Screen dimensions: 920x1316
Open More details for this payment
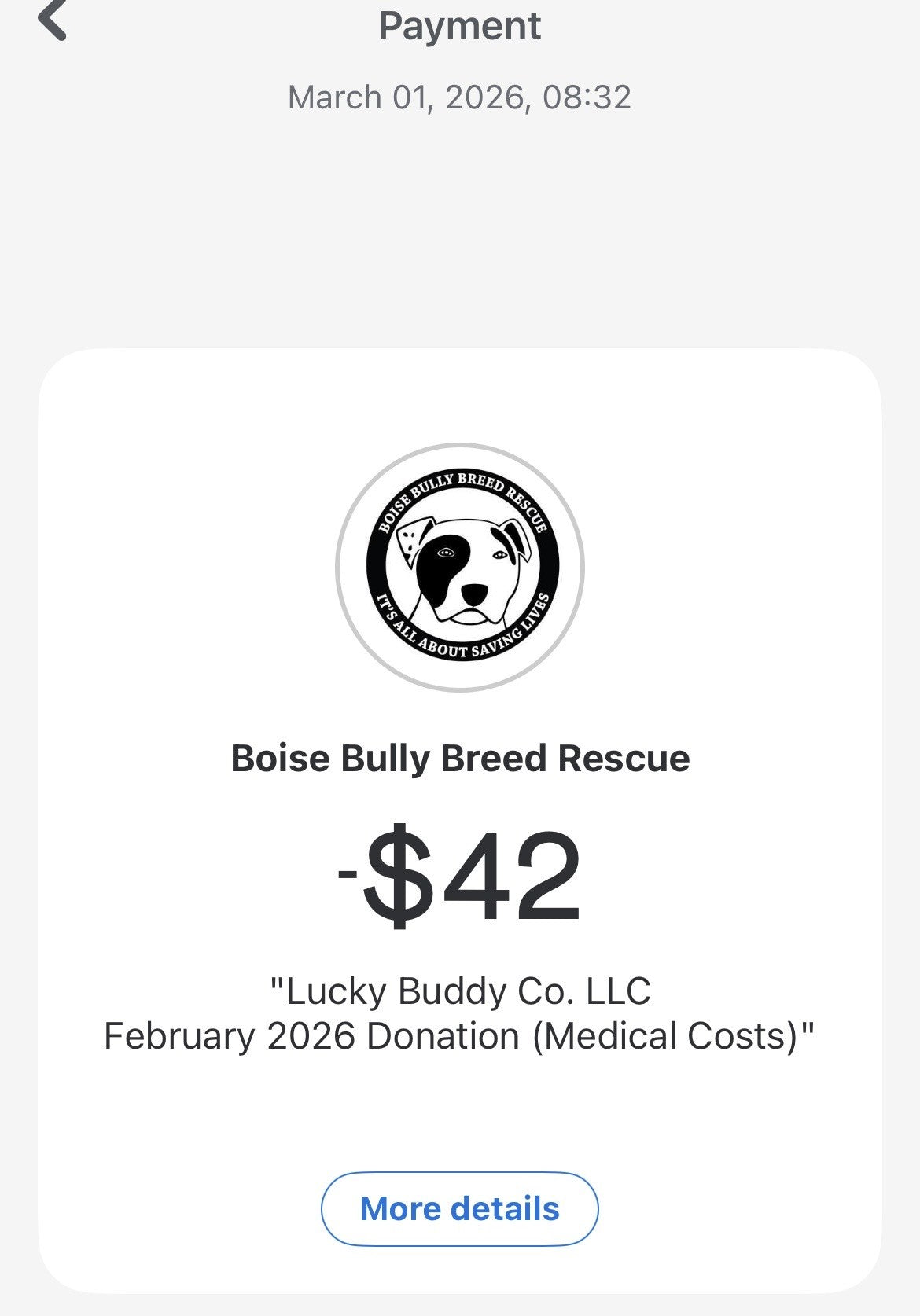click(x=459, y=1208)
